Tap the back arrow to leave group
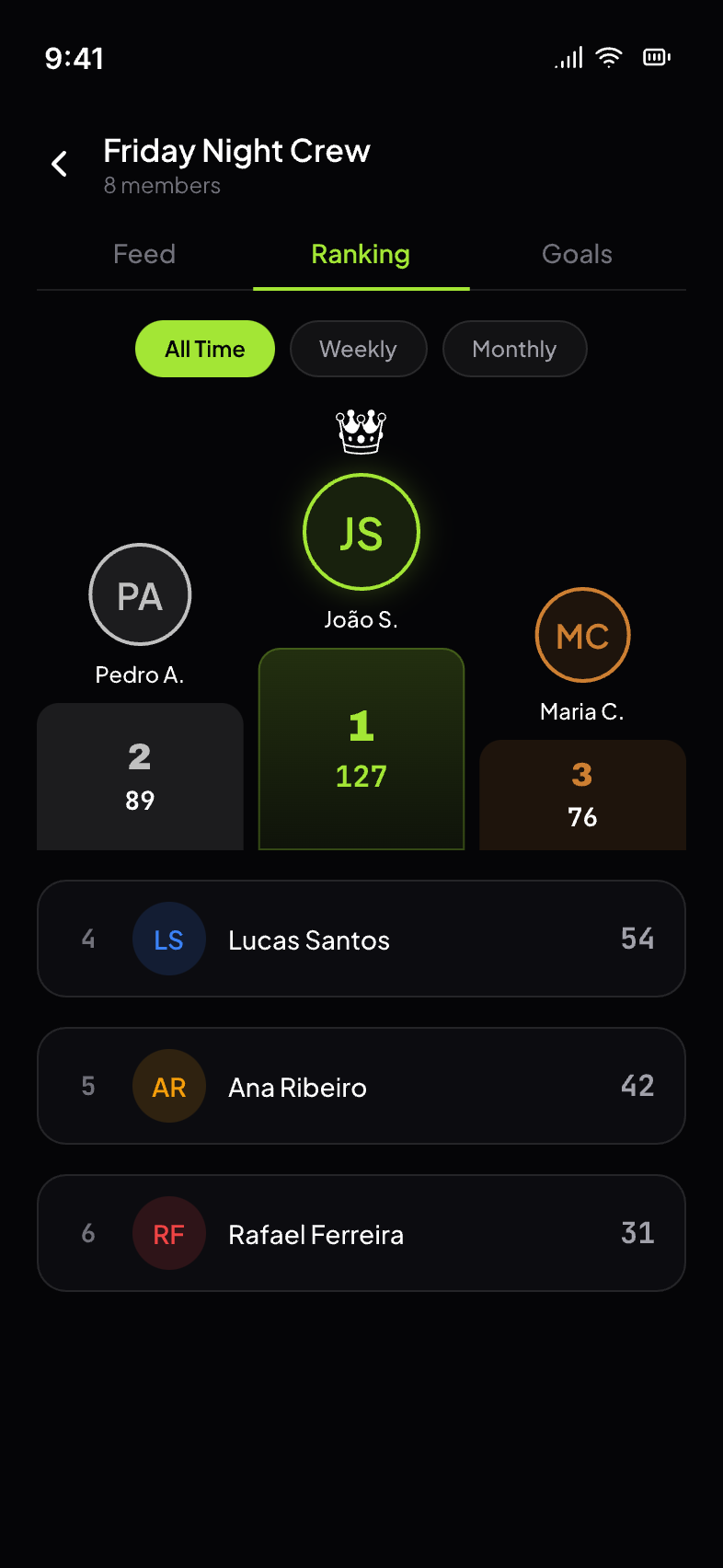The width and height of the screenshot is (723, 1568). 59,163
